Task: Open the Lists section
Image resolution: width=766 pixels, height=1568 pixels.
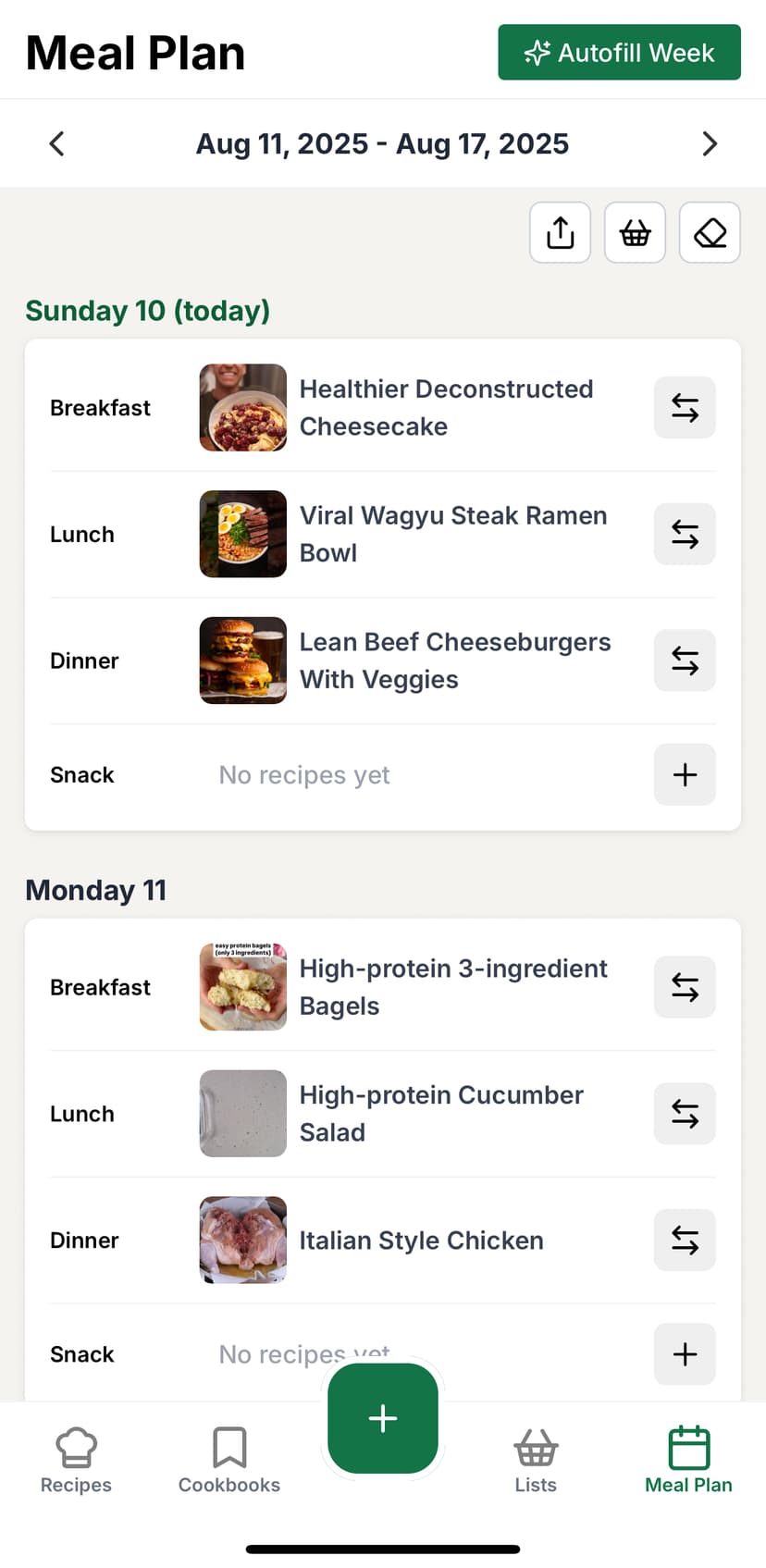Action: pos(536,1460)
